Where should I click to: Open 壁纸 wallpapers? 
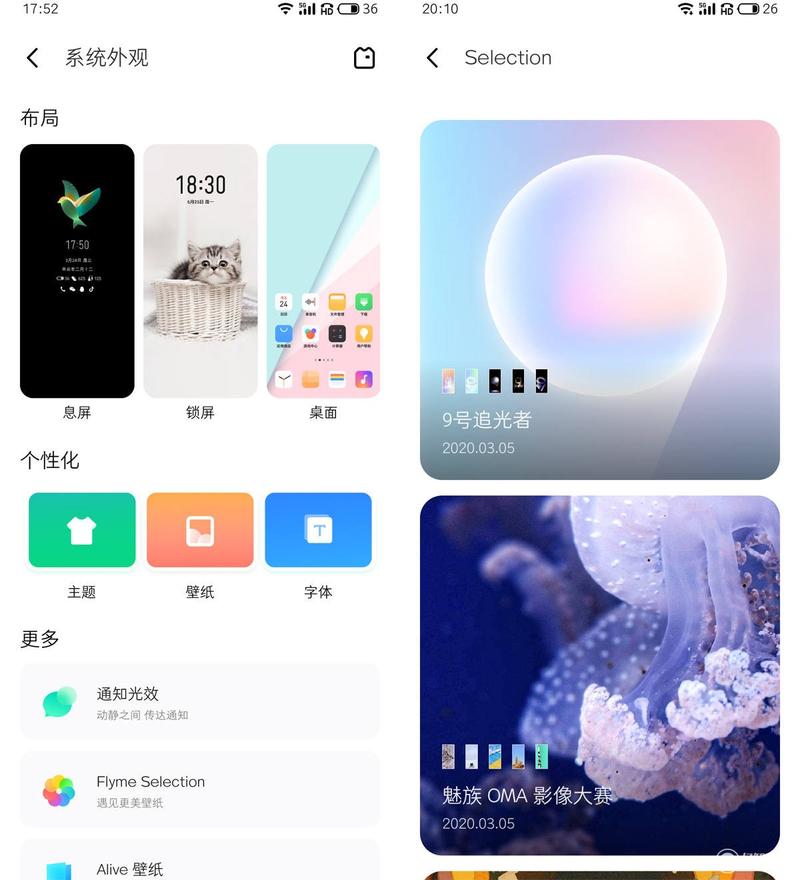pos(200,531)
